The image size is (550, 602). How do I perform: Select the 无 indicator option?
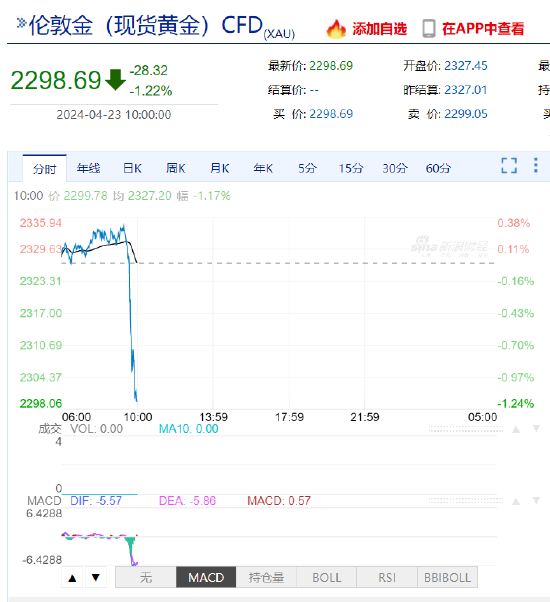coord(146,577)
